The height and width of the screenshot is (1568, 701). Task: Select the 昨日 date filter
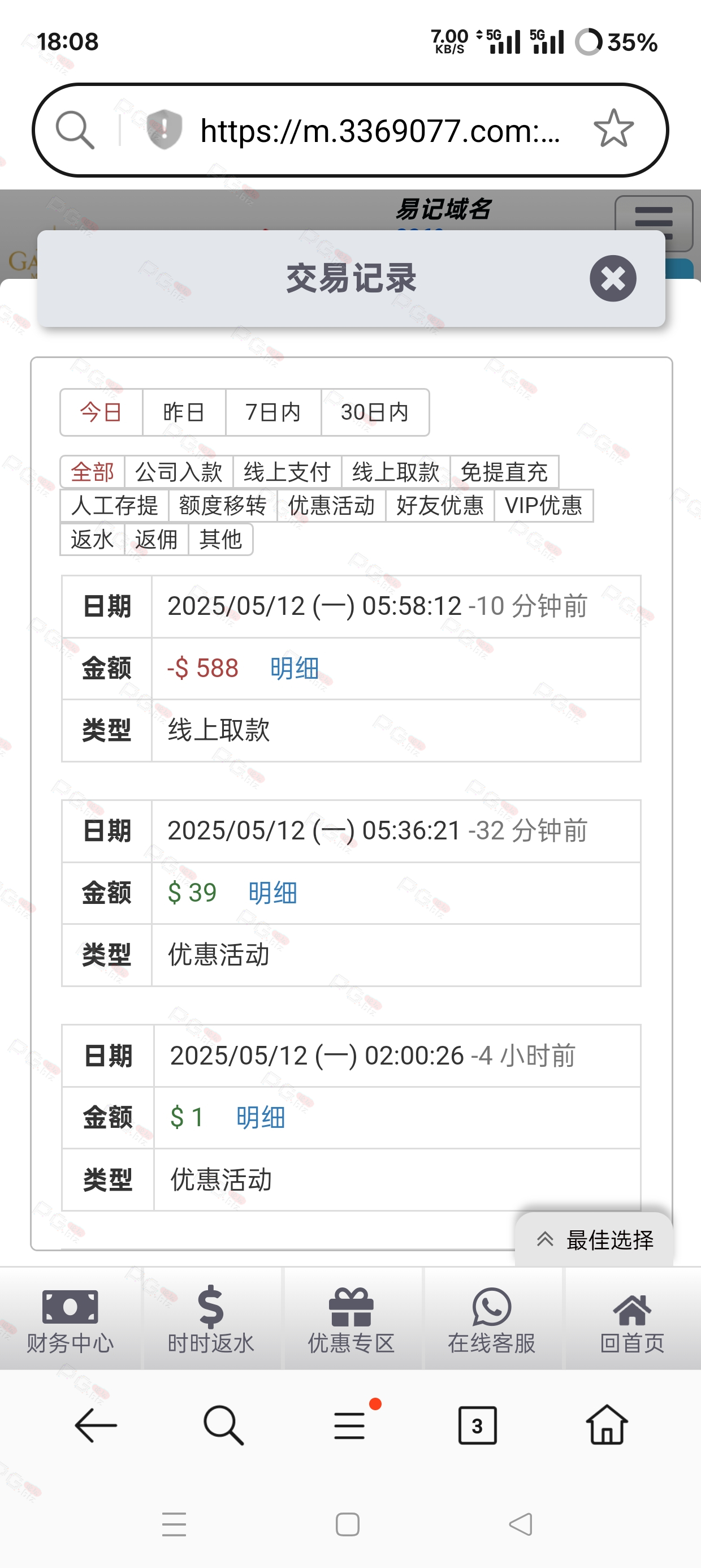pos(184,413)
